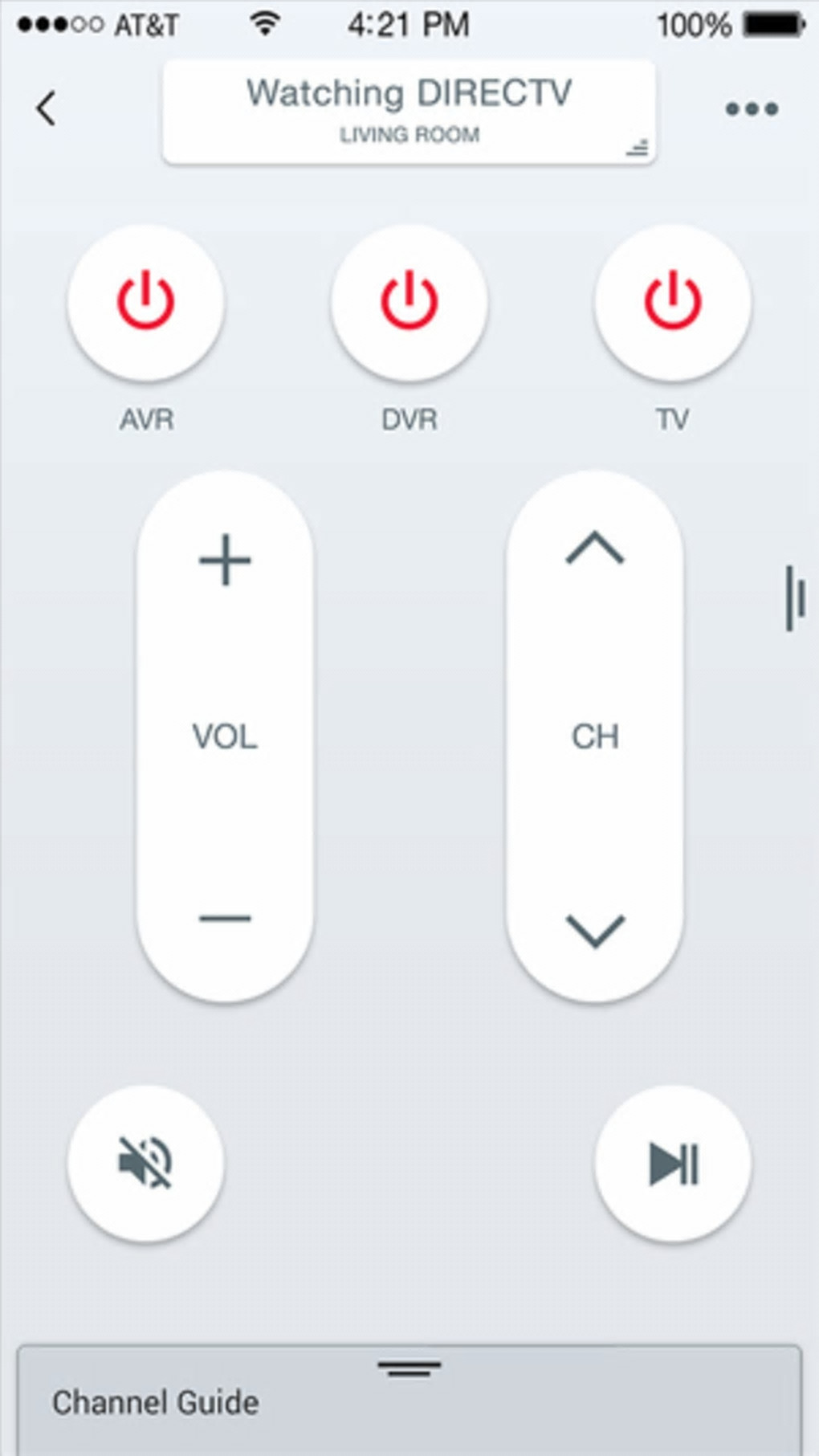Screen dimensions: 819x1456
Task: Open the Watching DIRECTV activity selector
Action: [x=409, y=112]
